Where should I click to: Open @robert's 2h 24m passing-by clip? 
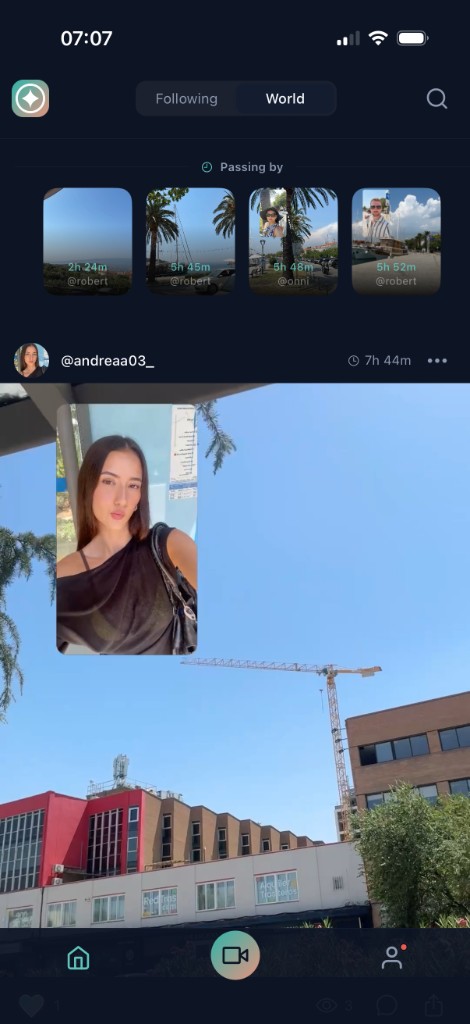pos(87,241)
